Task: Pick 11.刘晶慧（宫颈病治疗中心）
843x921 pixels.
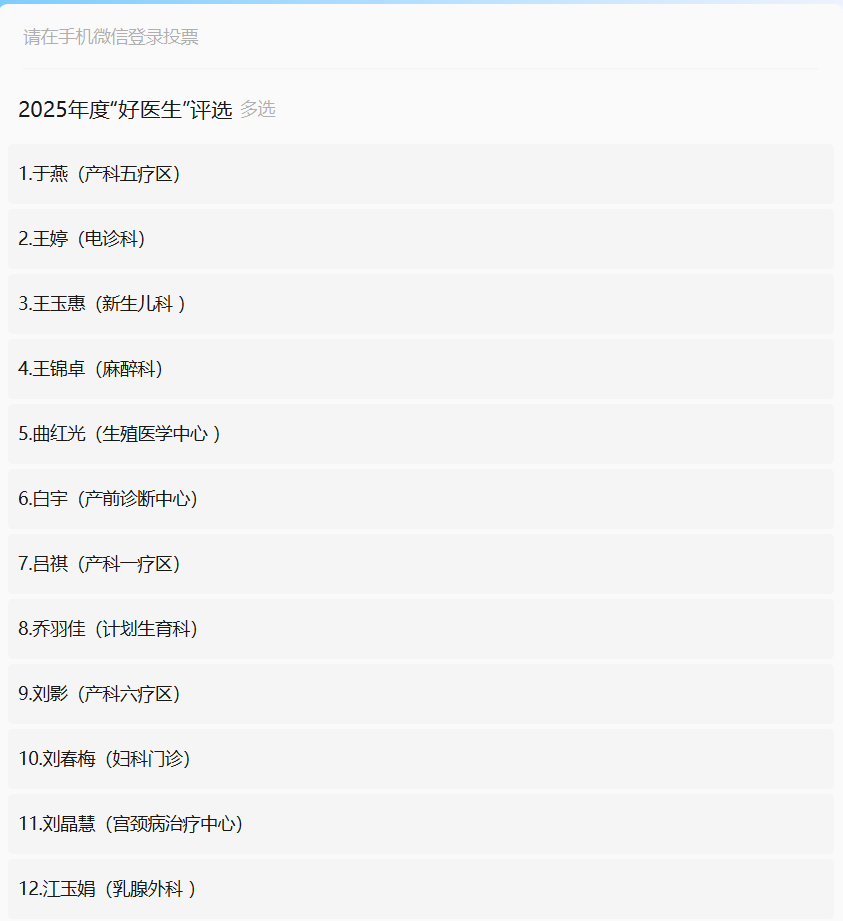Action: coord(131,824)
